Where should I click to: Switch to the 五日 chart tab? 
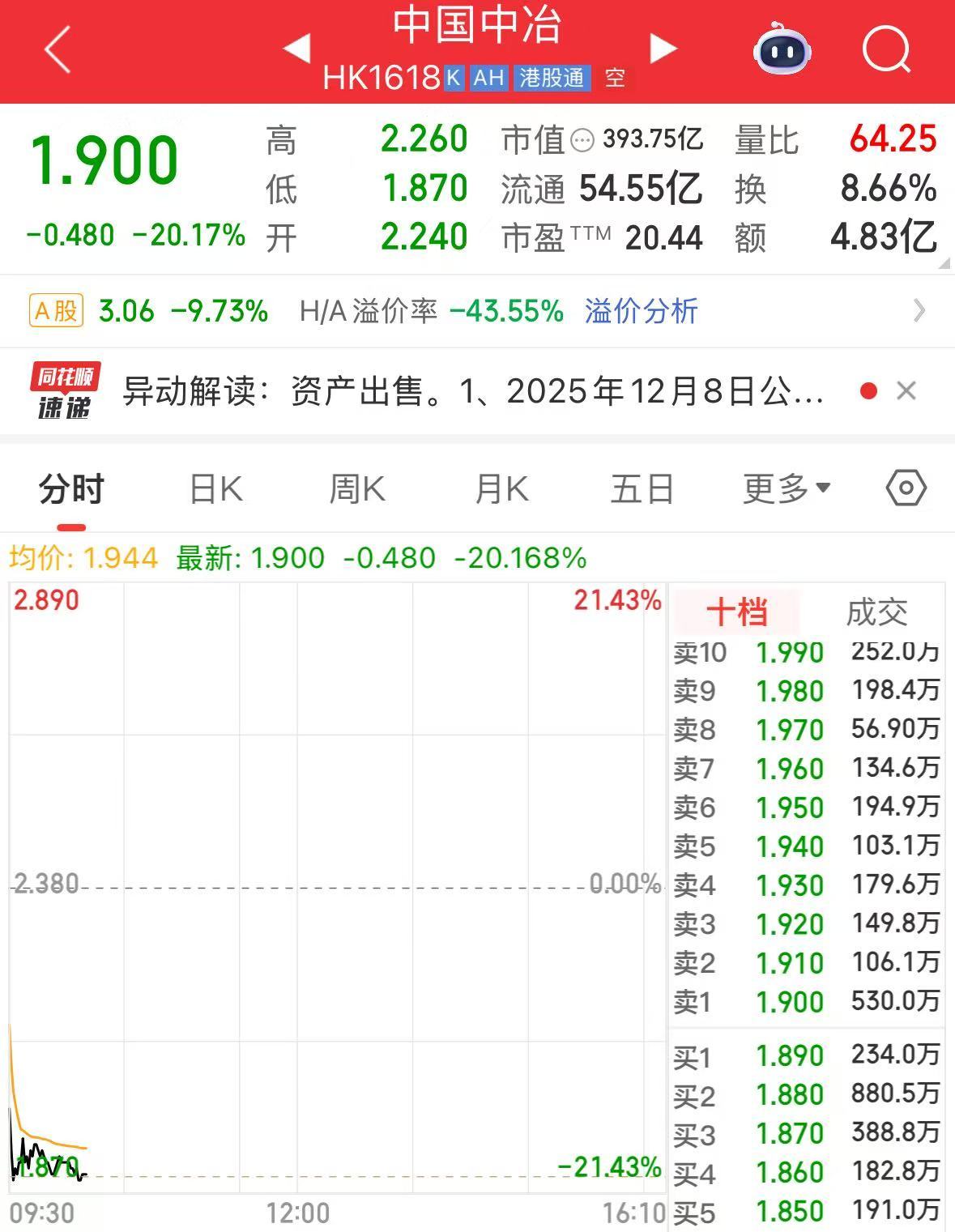[642, 489]
